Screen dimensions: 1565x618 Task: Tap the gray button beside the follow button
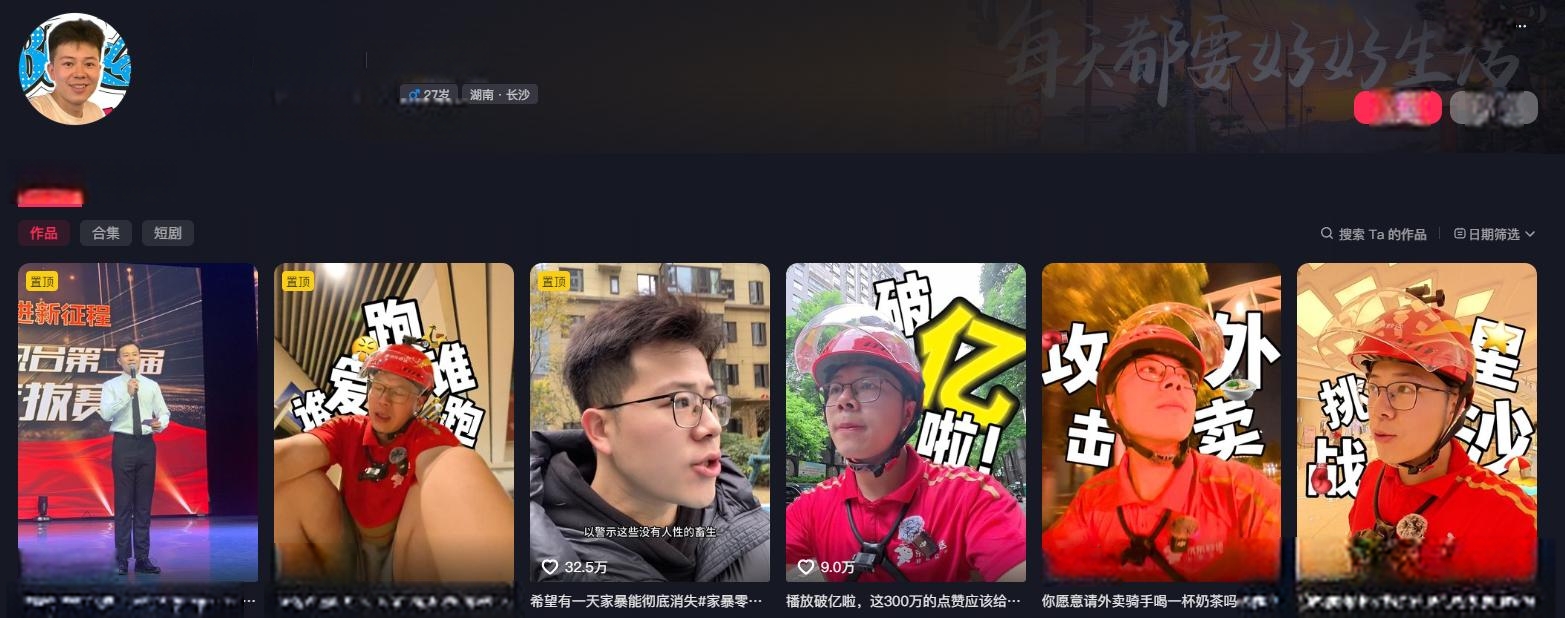point(1493,108)
